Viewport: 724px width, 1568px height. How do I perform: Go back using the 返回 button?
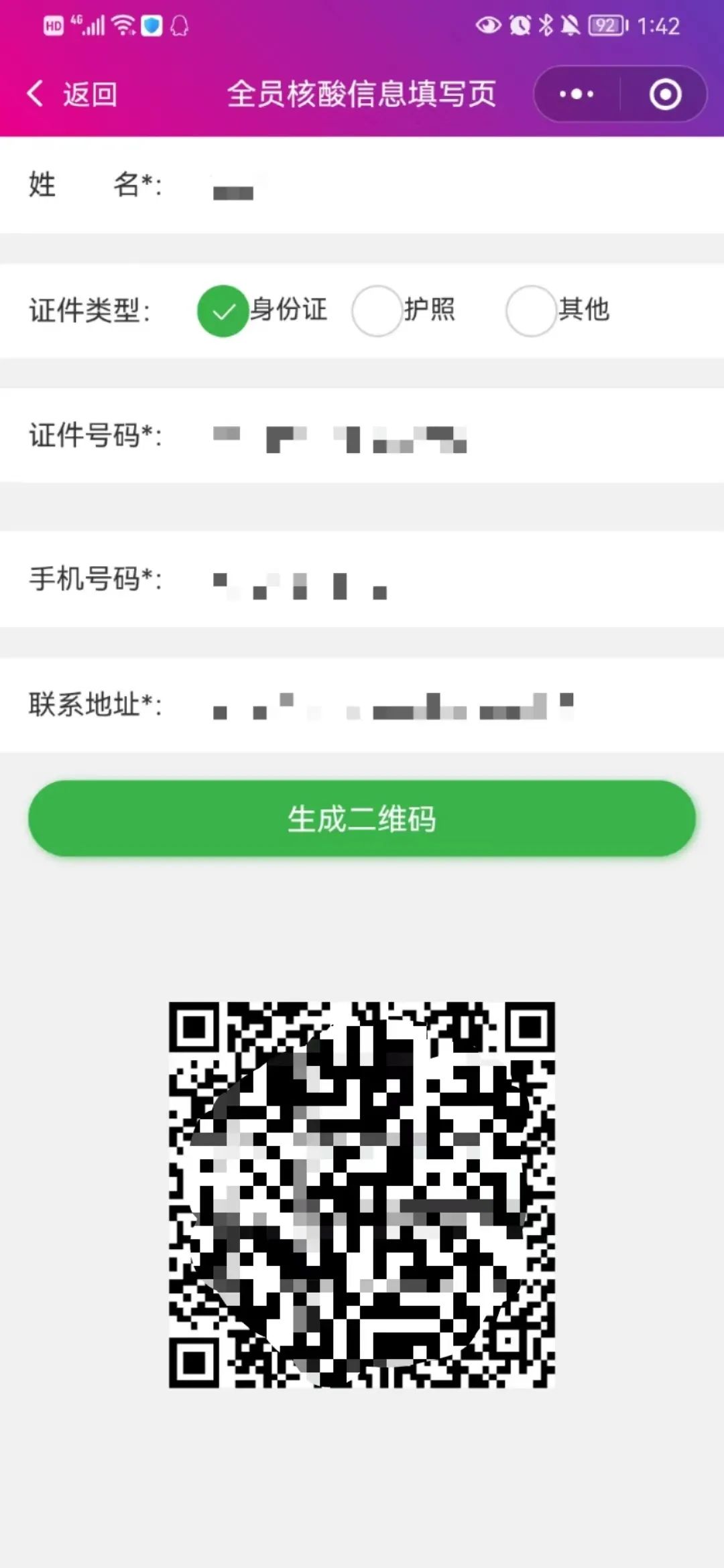point(72,94)
